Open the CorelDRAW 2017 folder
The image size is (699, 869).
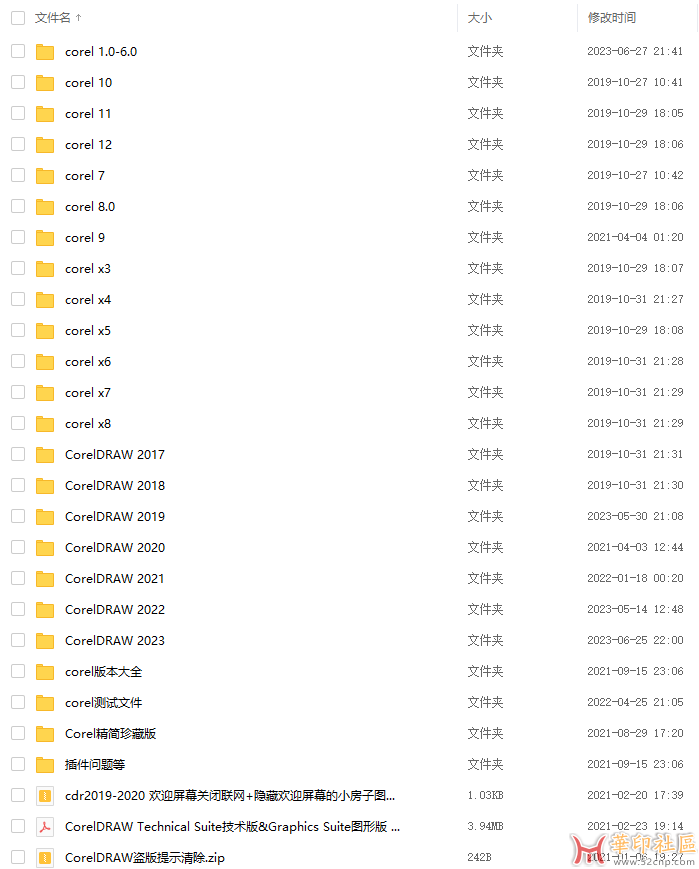114,455
